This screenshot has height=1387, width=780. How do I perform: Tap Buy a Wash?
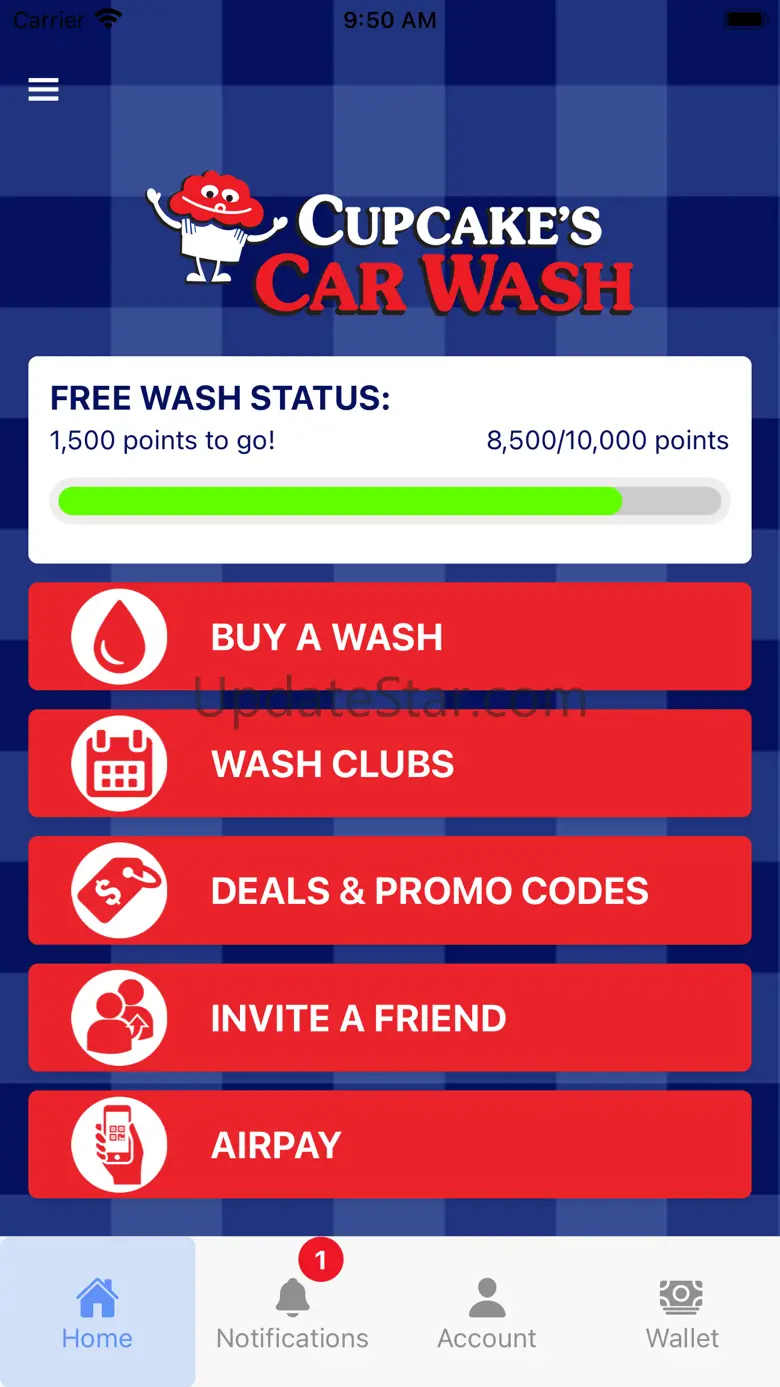390,636
